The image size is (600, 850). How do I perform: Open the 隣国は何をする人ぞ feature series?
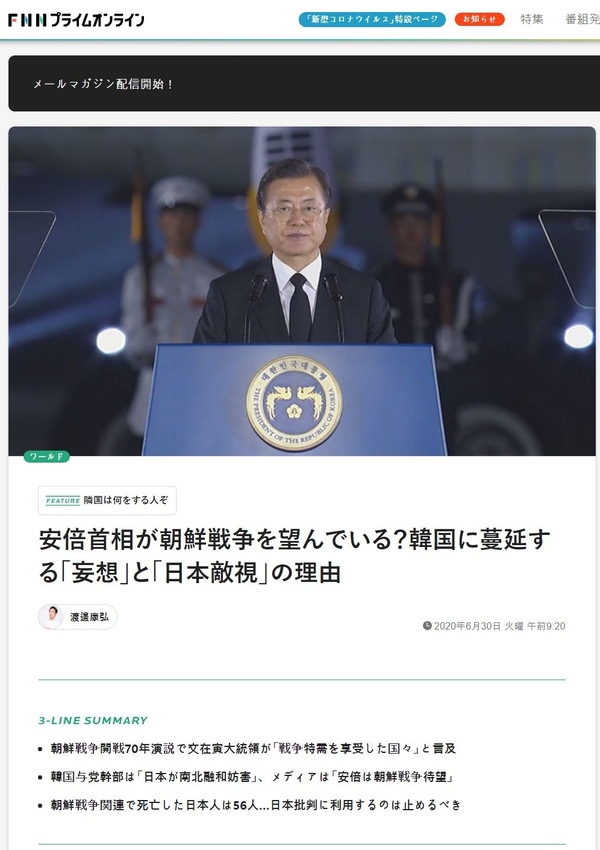pos(107,500)
